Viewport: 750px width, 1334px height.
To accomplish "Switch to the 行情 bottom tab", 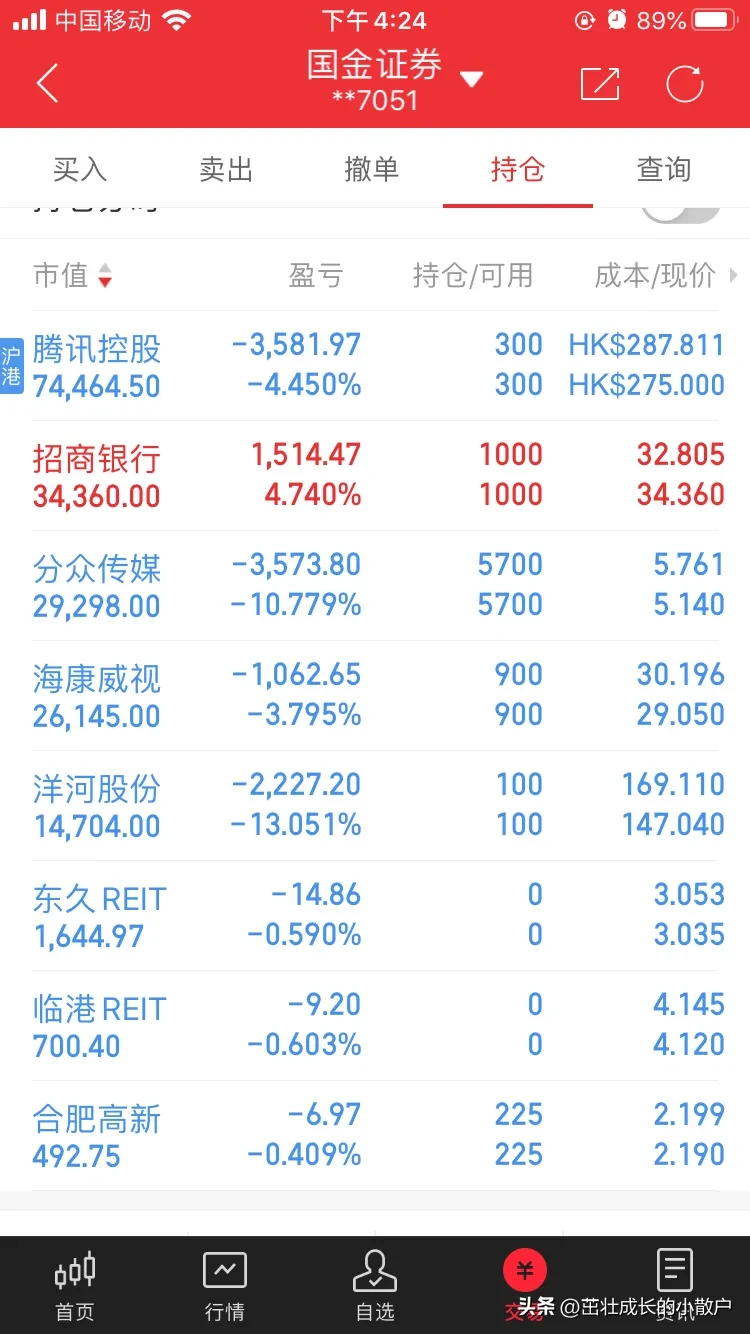I will coord(225,1286).
